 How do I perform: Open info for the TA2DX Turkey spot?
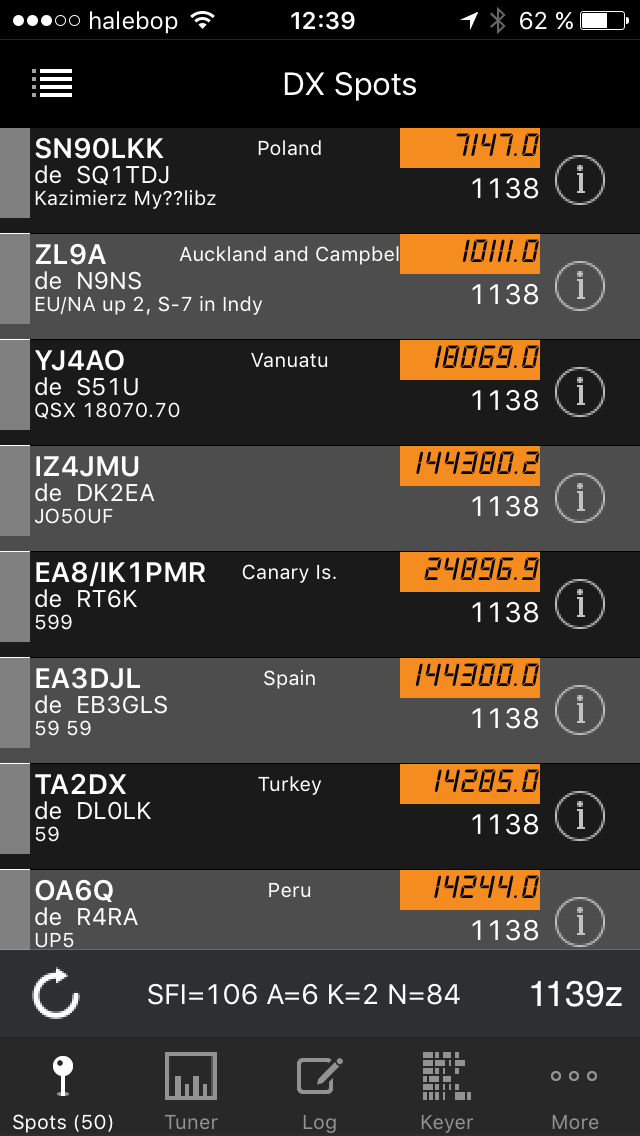580,814
